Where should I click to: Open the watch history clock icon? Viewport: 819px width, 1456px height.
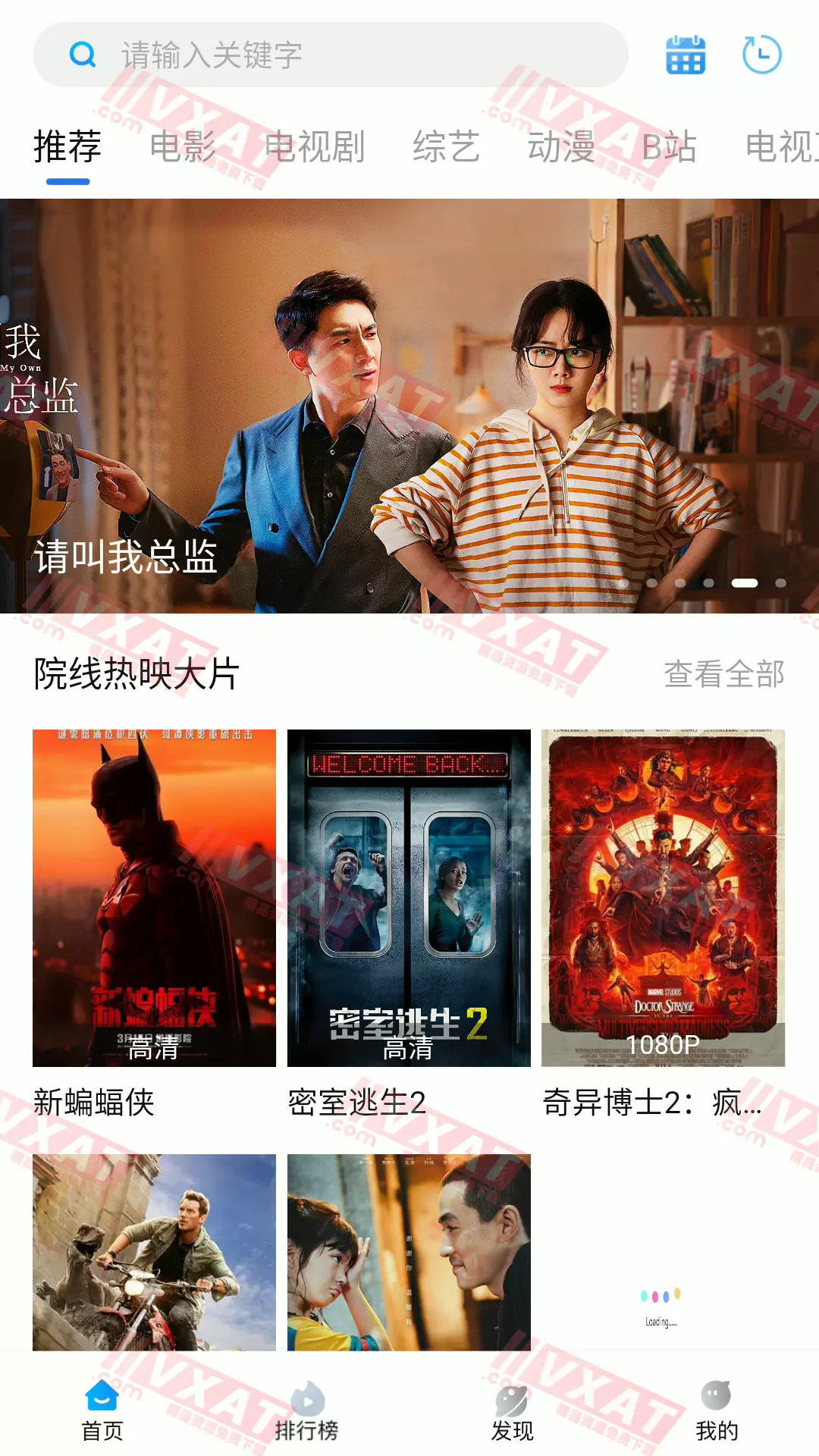click(x=763, y=54)
